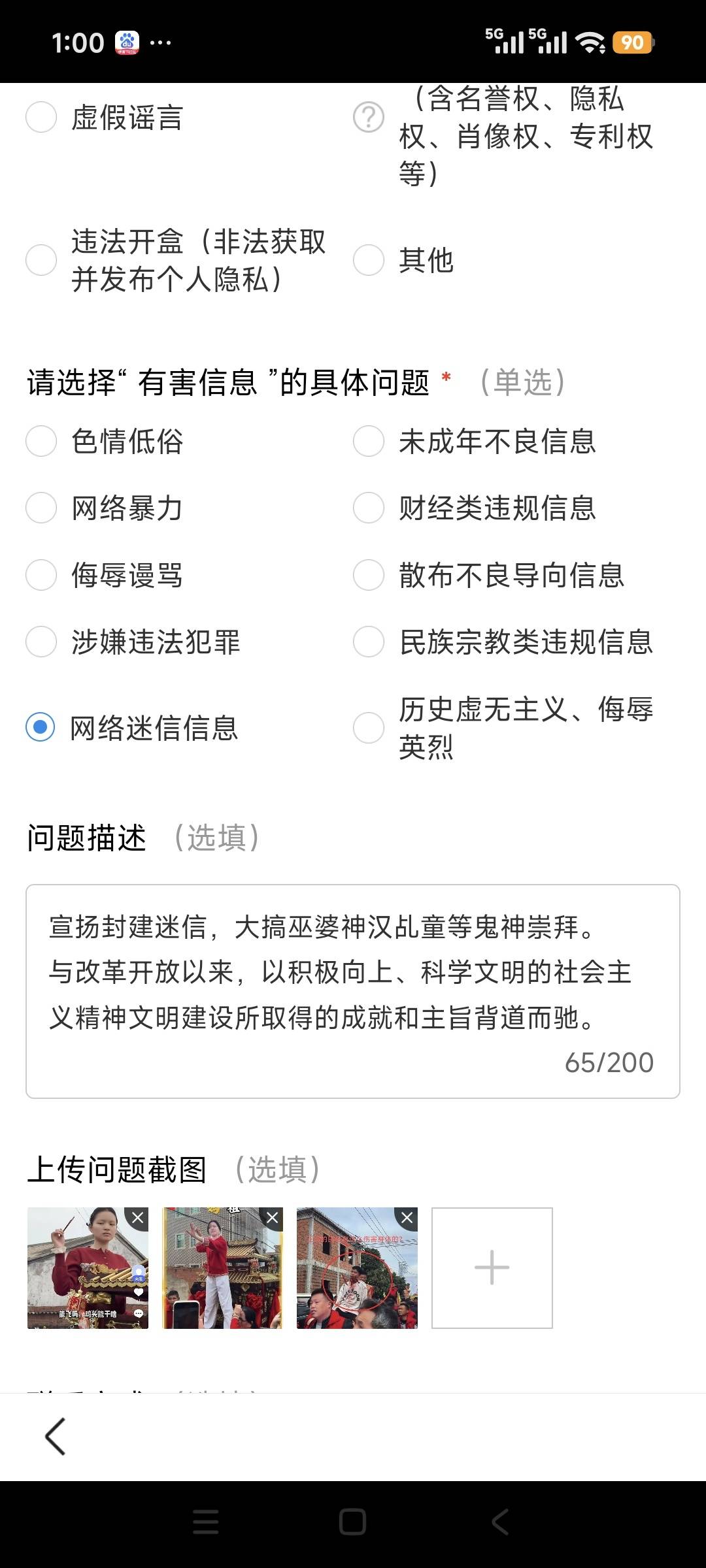706x1568 pixels.
Task: Tap the selected 网络迷信信息 radio button
Action: tap(41, 727)
